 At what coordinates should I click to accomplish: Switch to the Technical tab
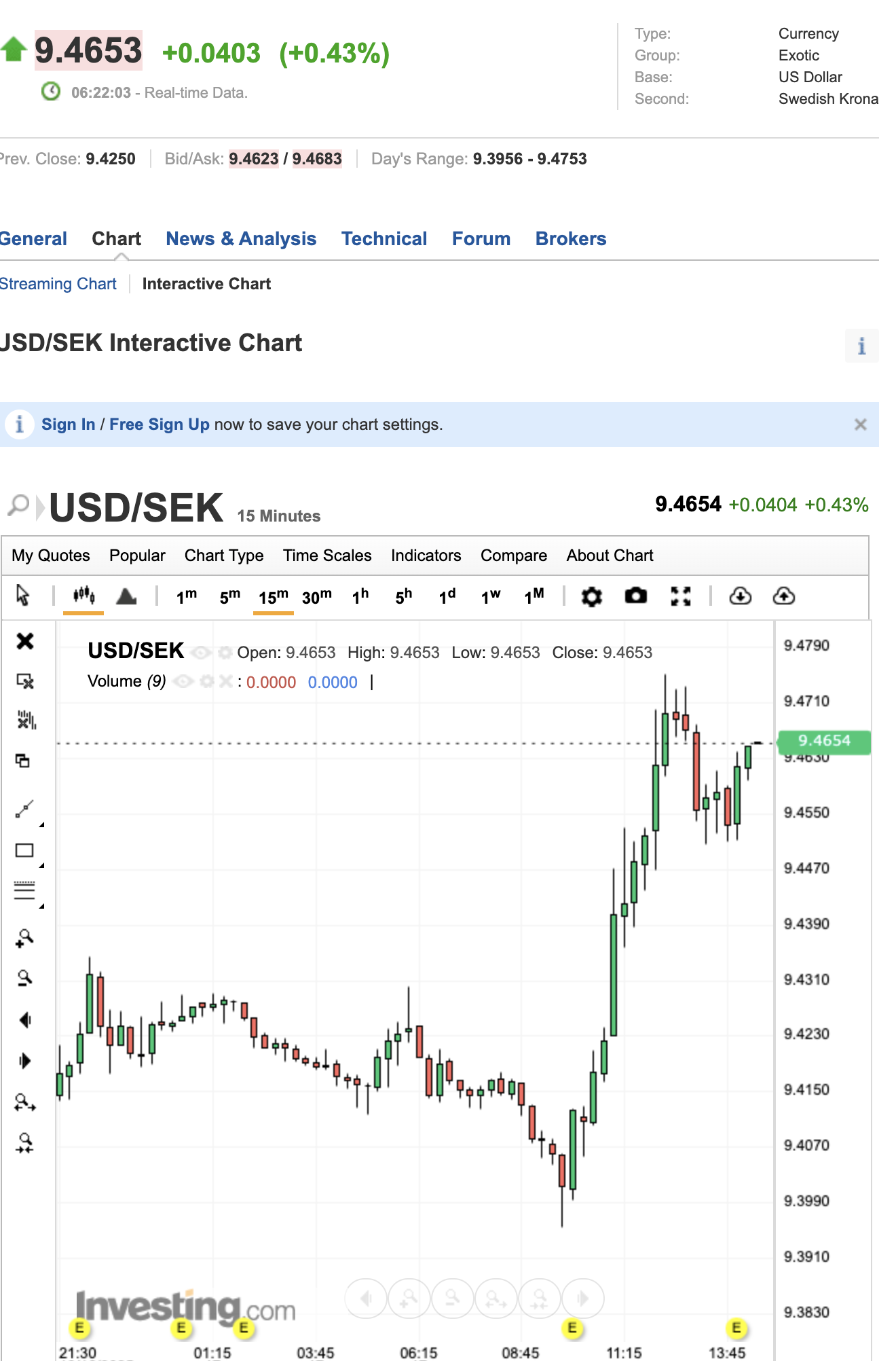pos(384,239)
